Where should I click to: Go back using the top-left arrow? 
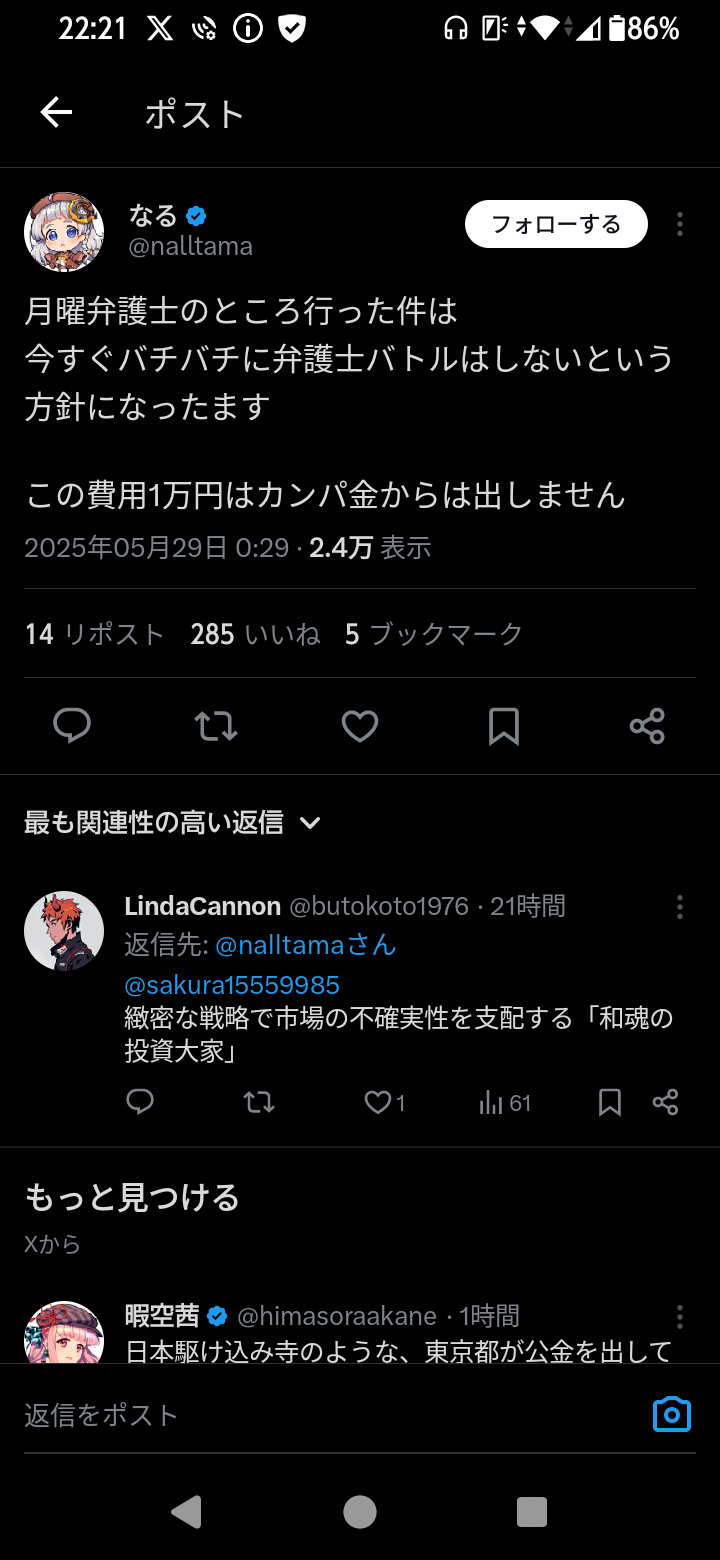56,113
